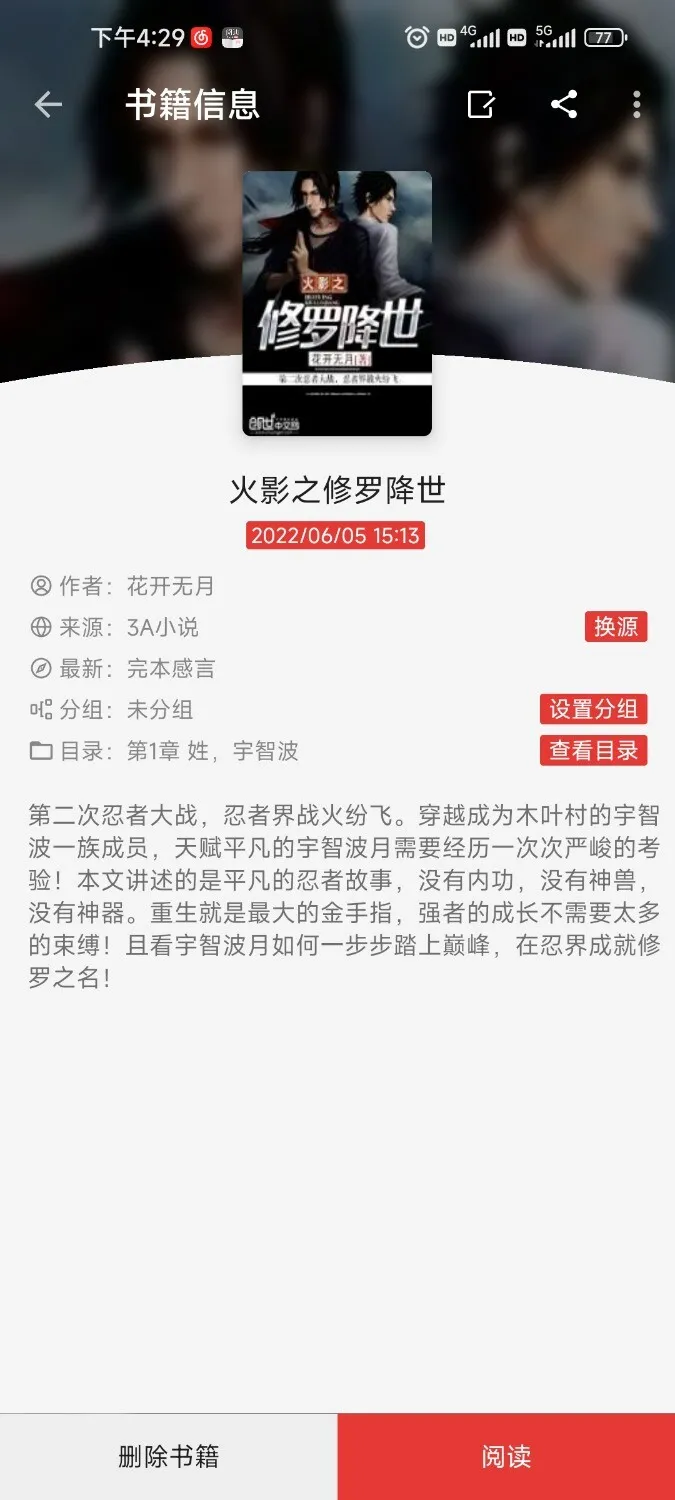This screenshot has width=675, height=1500.
Task: Tap 删除书籍 to delete the book
Action: coord(168,1456)
